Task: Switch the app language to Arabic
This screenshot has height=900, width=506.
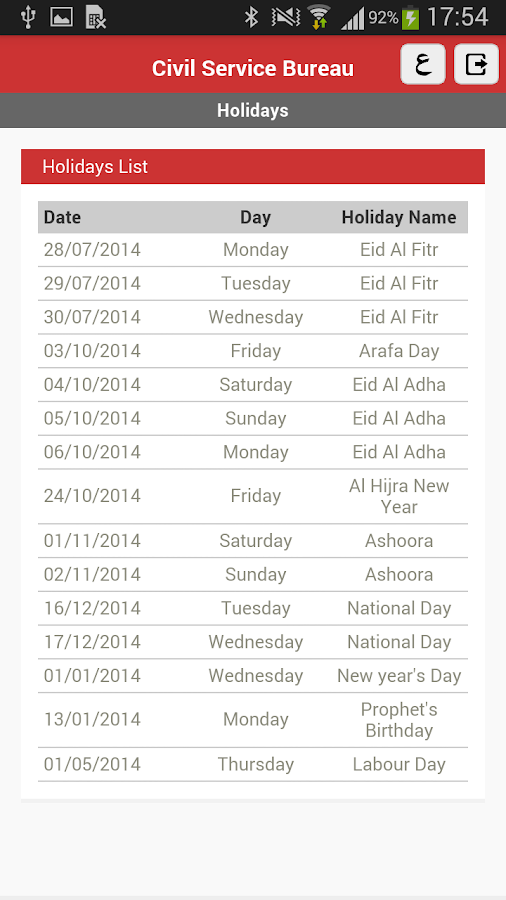Action: click(x=423, y=64)
